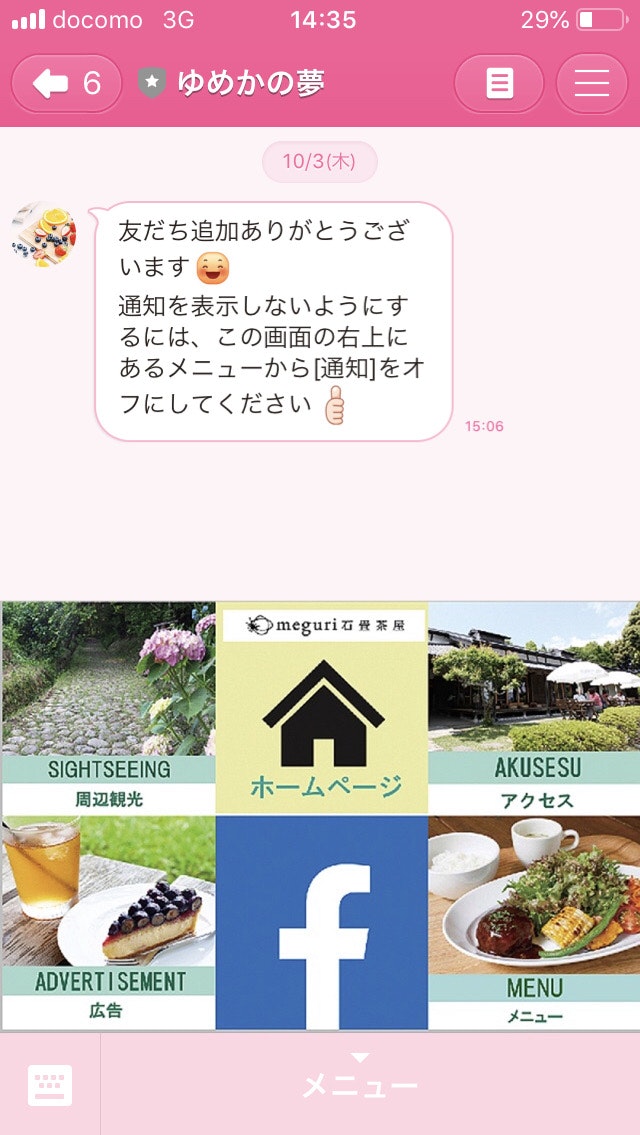640x1135 pixels.
Task: Open the ゆめかの夢 account avatar
Action: [44, 234]
